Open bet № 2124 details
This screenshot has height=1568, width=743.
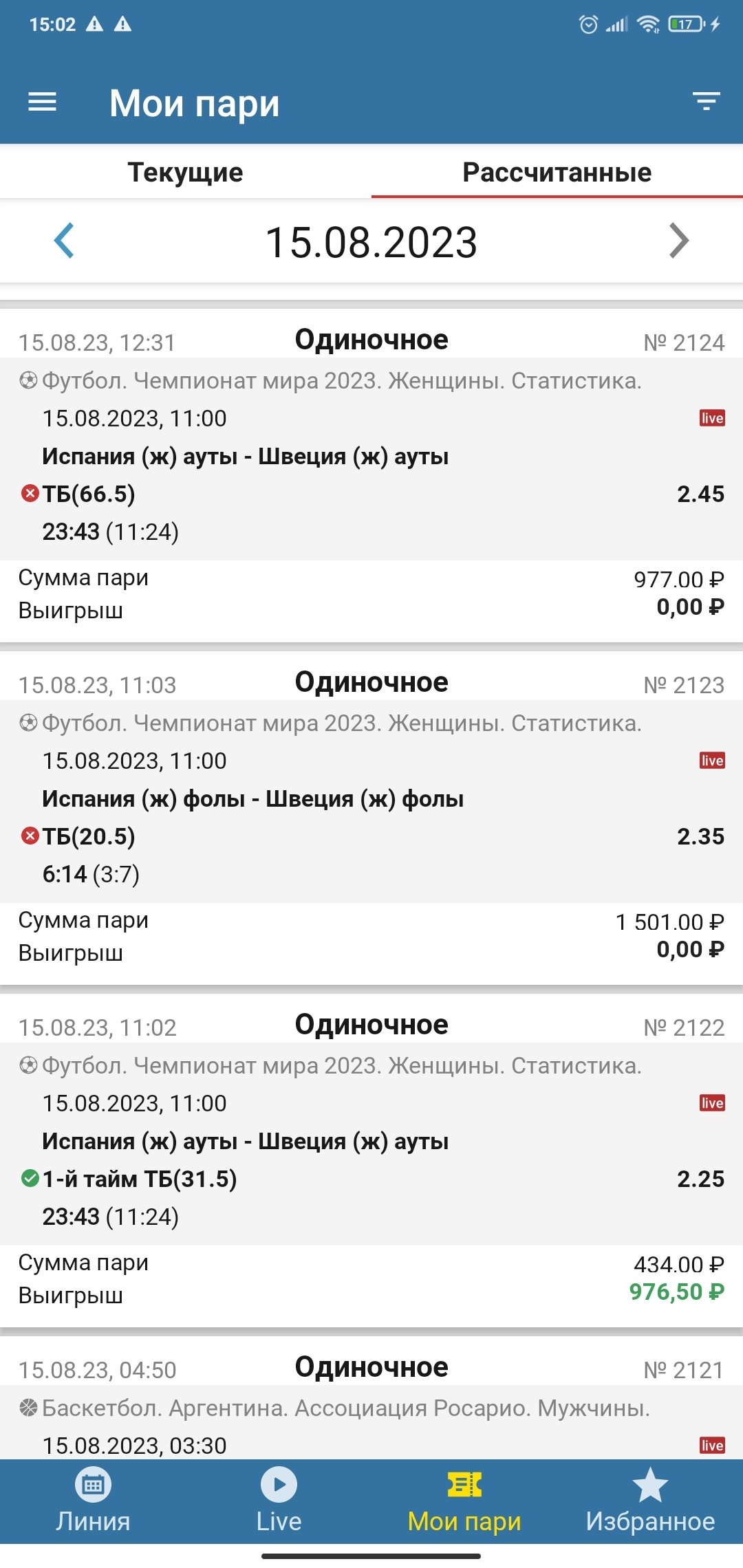[x=371, y=475]
